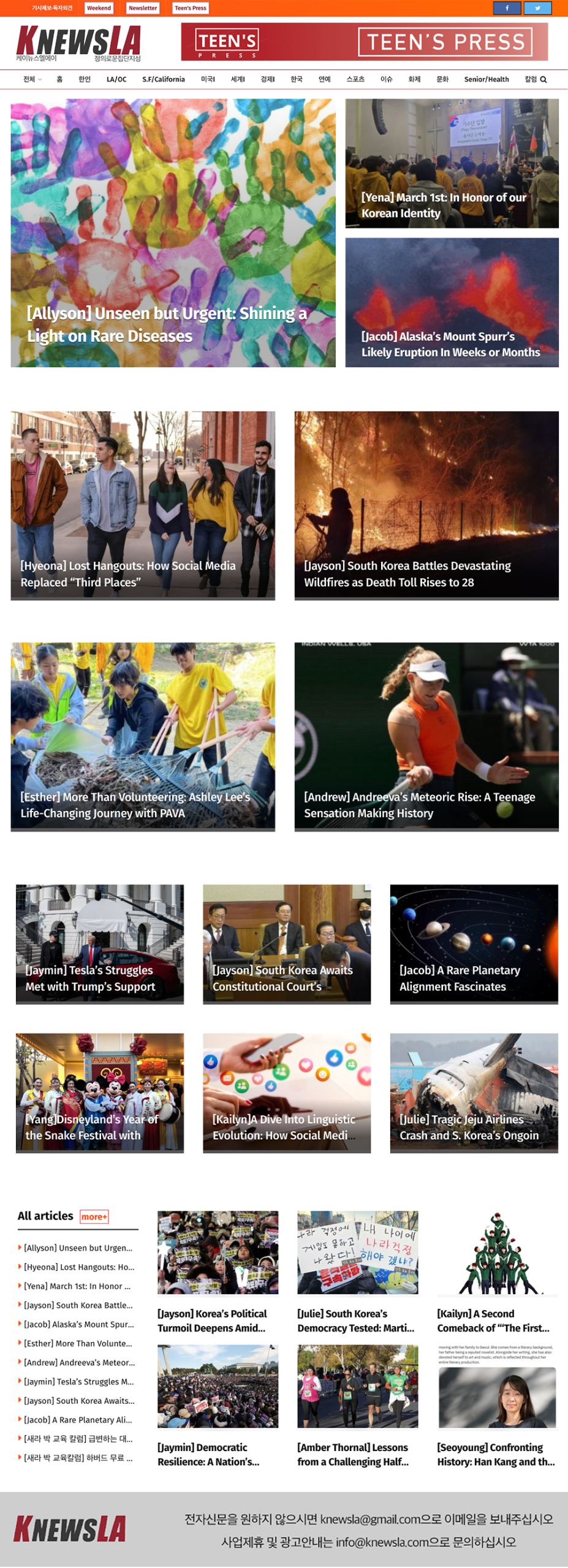Open the Teen's Press banner
This screenshot has height=1568, width=568.
click(364, 42)
